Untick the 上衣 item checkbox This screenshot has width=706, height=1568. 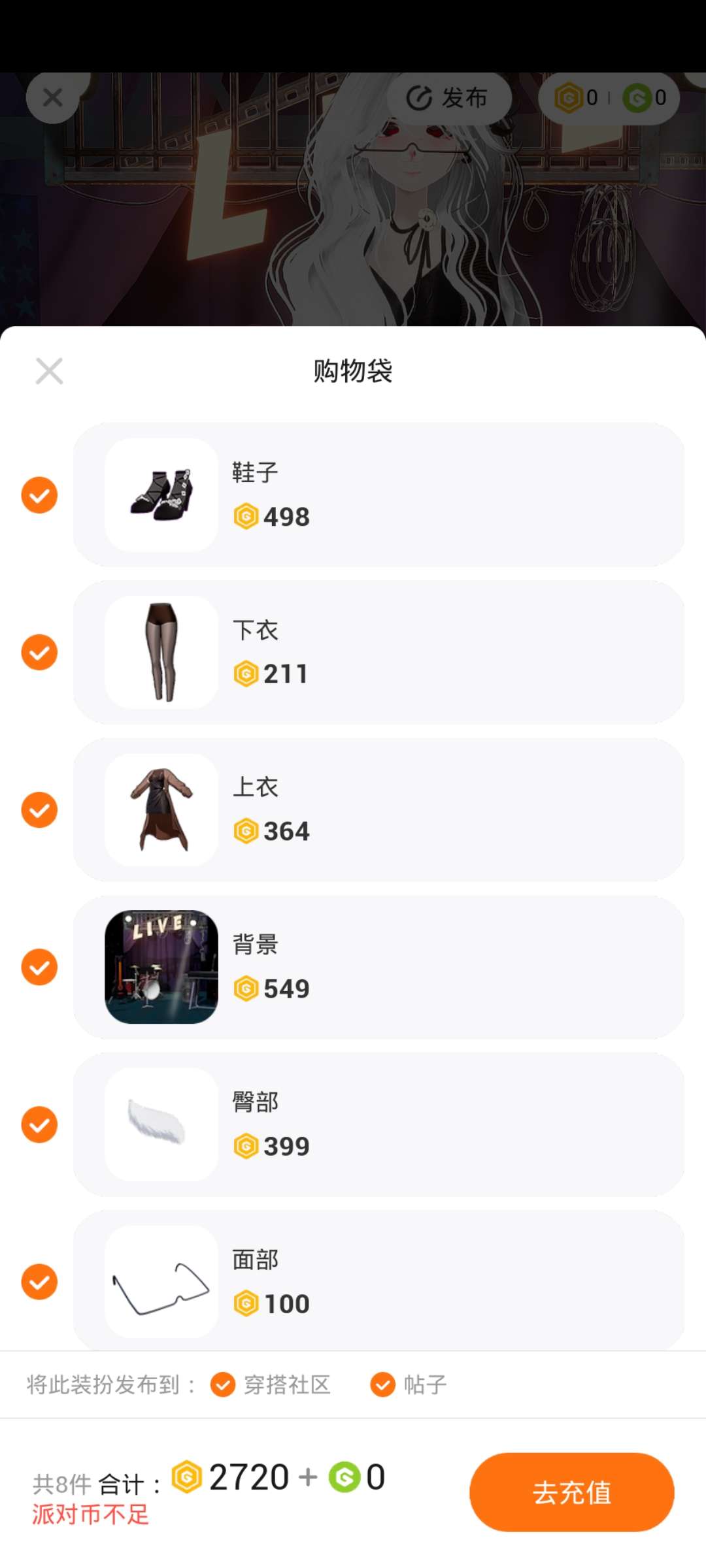(x=39, y=809)
